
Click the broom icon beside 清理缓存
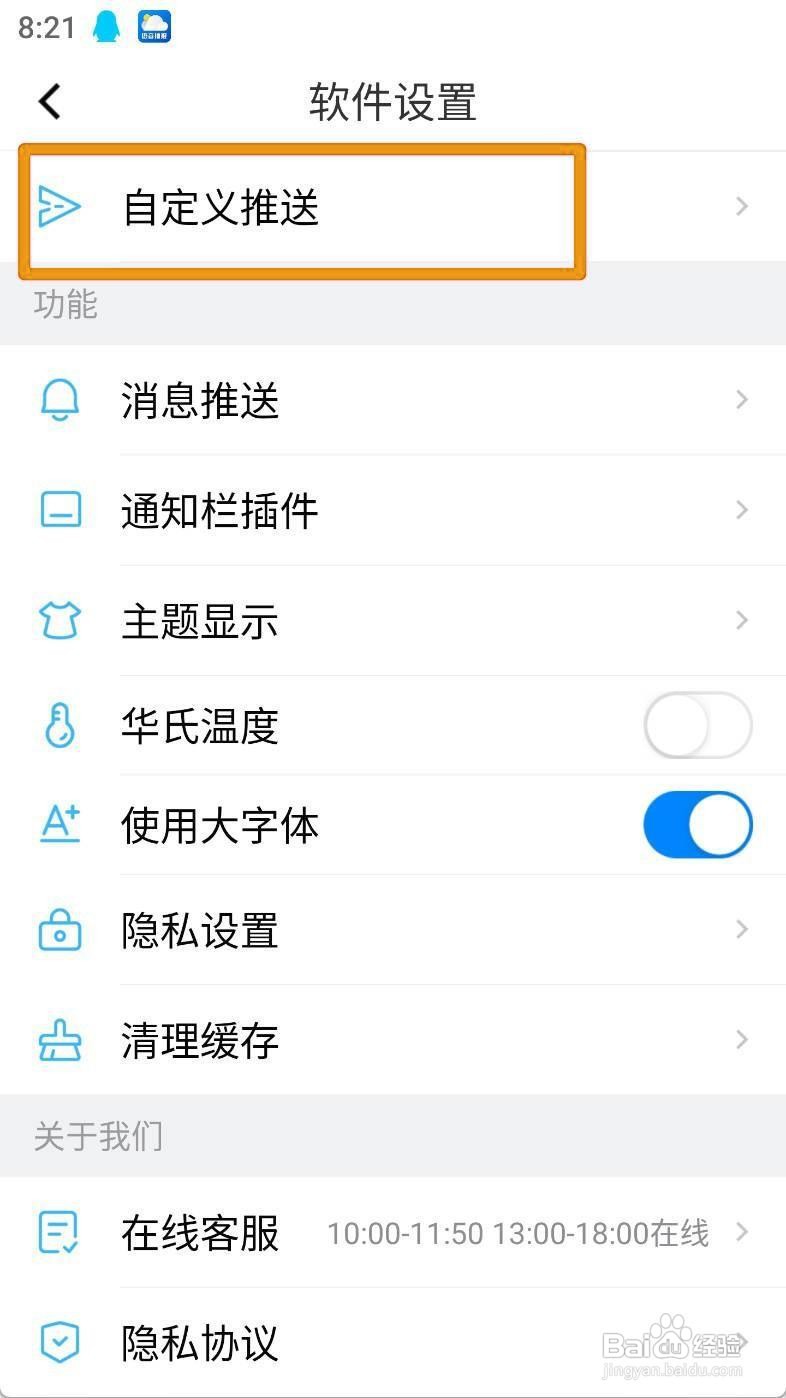click(x=60, y=1040)
